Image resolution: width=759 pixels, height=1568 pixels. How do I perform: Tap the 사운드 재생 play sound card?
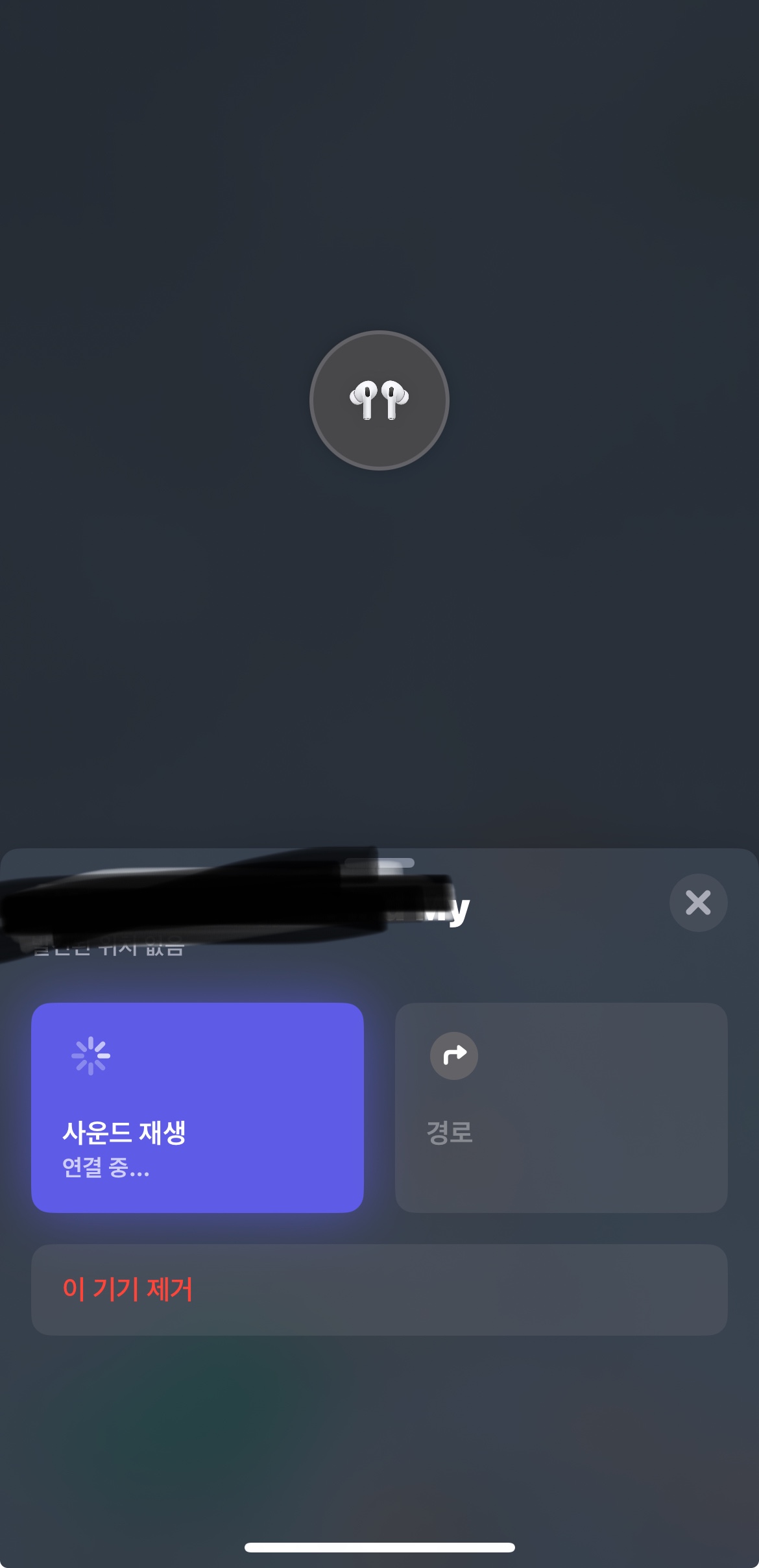tap(197, 1107)
